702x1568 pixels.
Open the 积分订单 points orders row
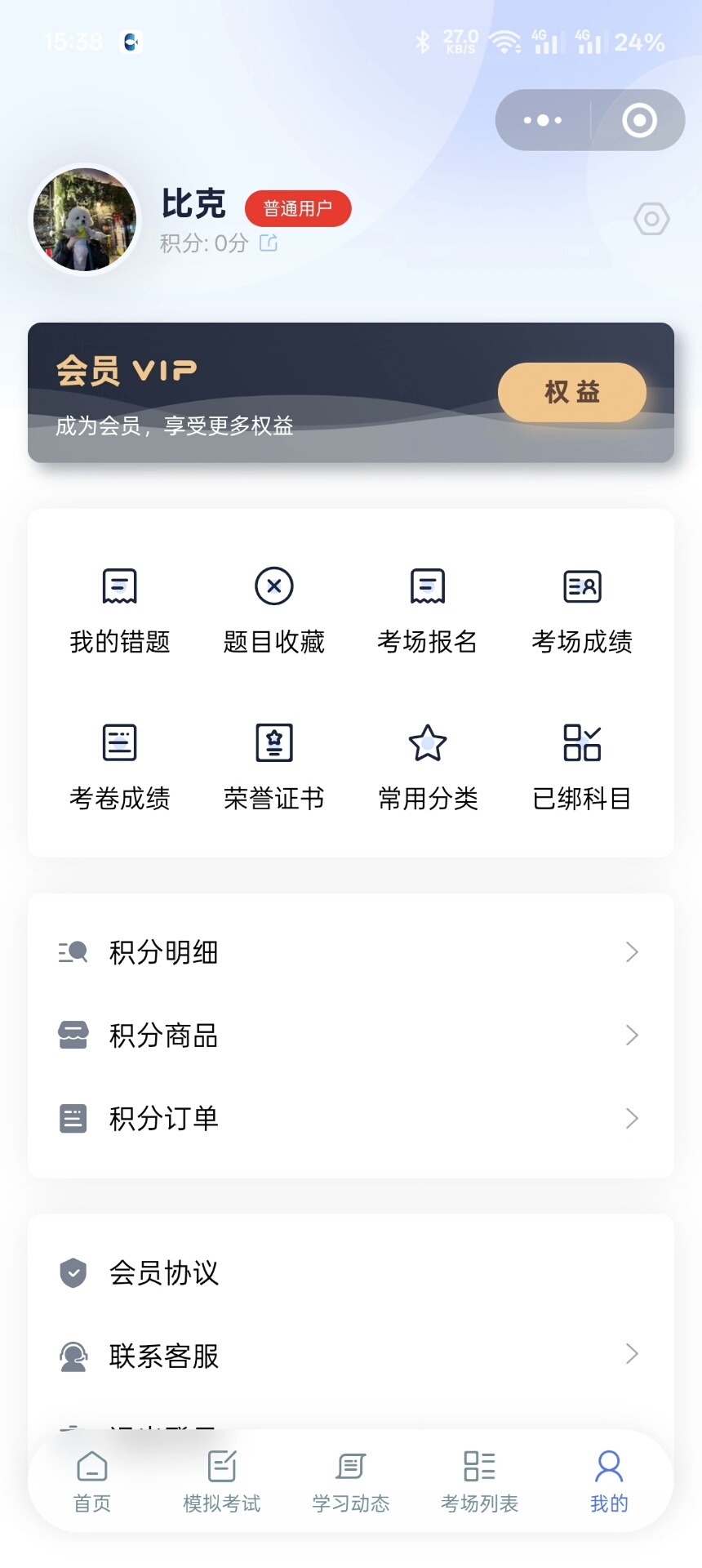[350, 1118]
